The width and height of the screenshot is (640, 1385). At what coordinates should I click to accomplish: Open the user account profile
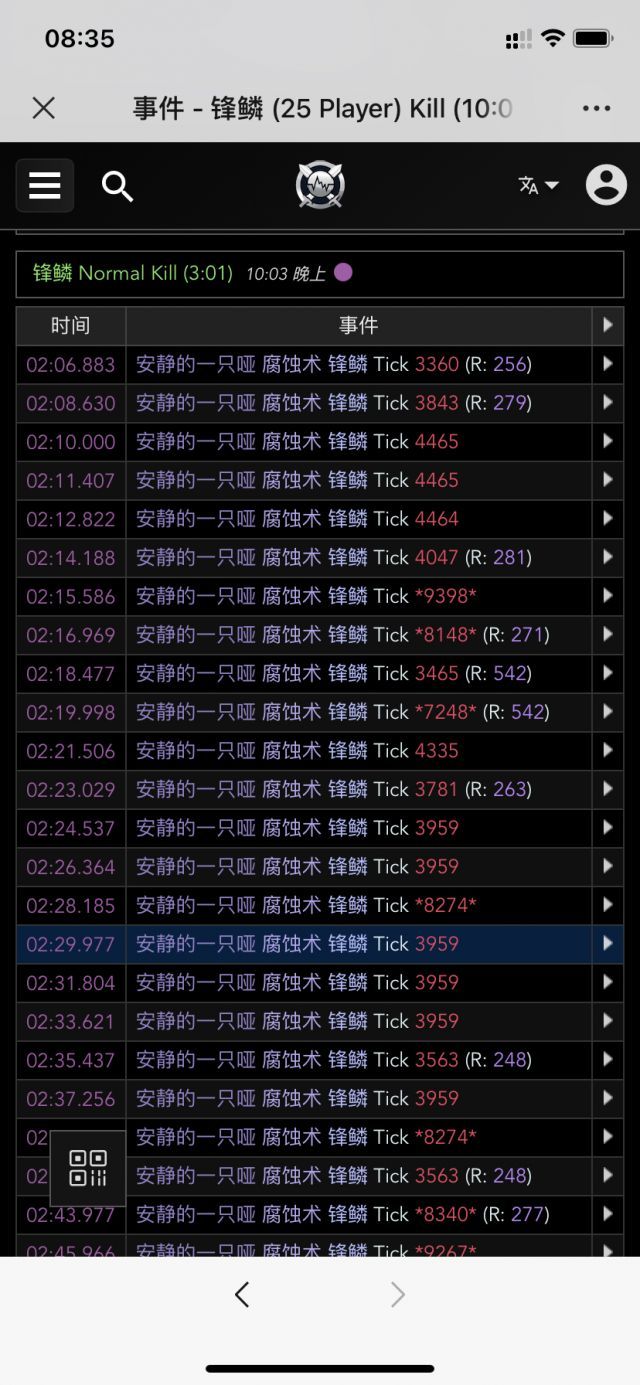606,185
